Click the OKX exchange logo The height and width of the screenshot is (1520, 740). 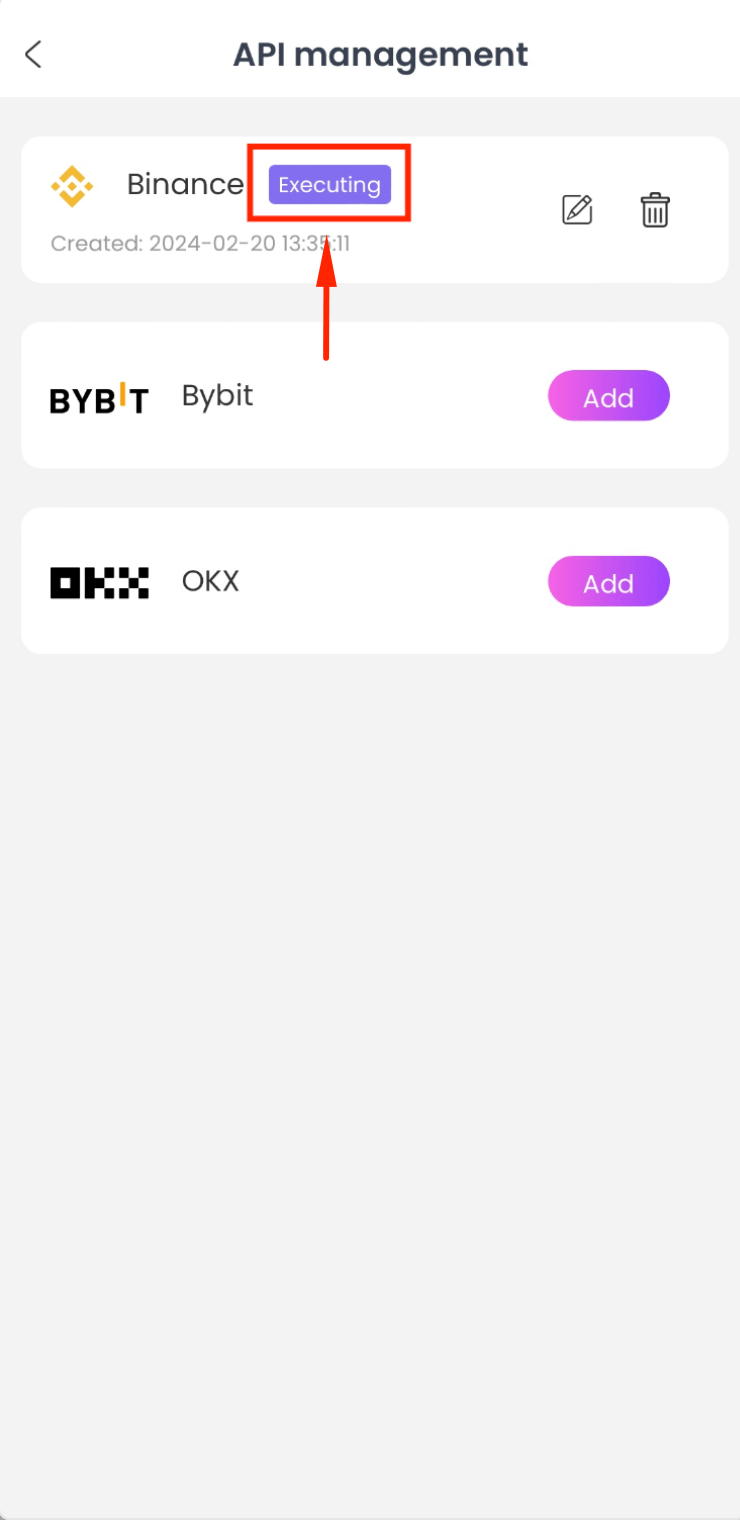99,581
